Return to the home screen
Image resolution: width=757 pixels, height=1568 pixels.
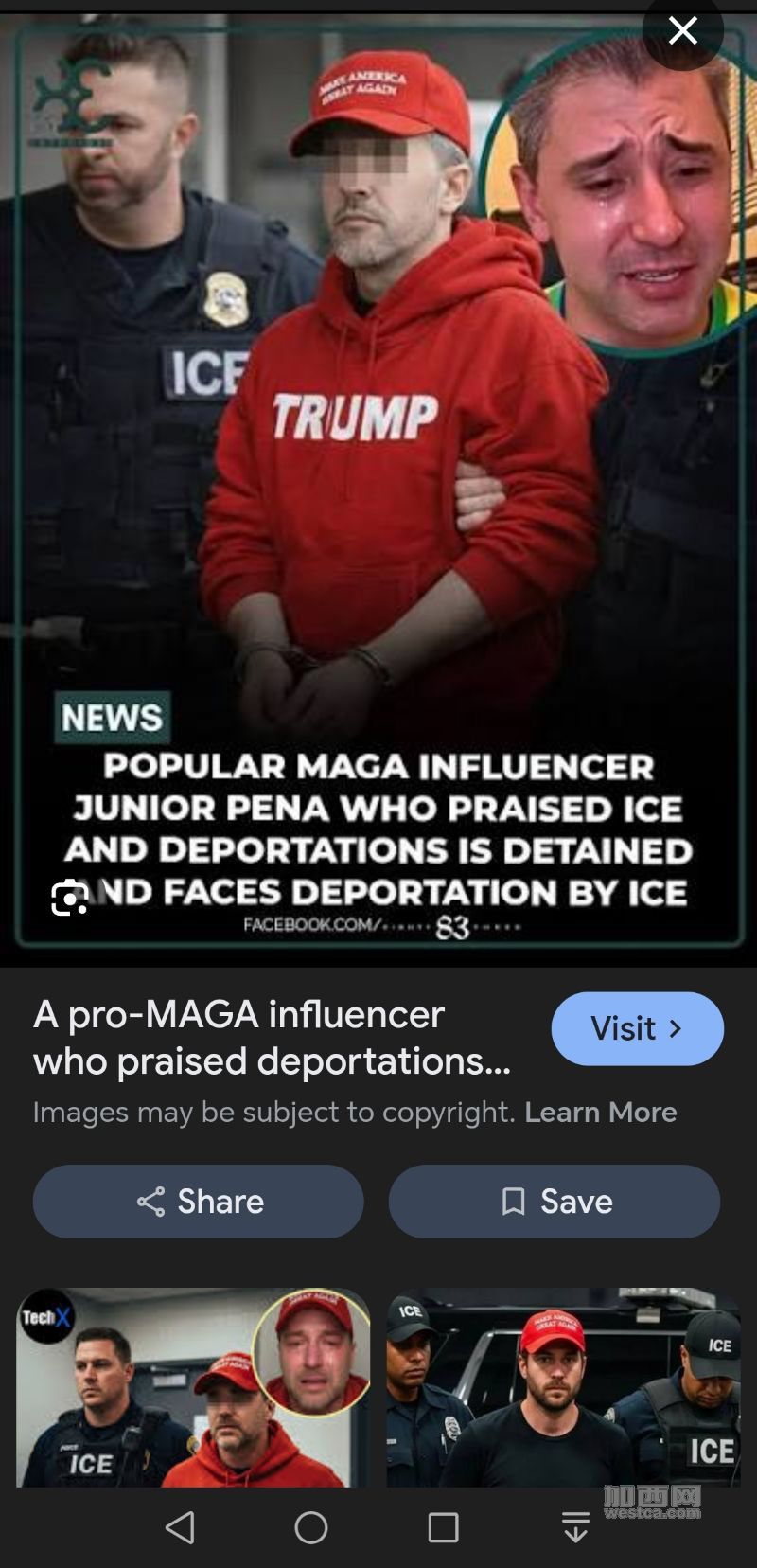pyautogui.click(x=311, y=1526)
